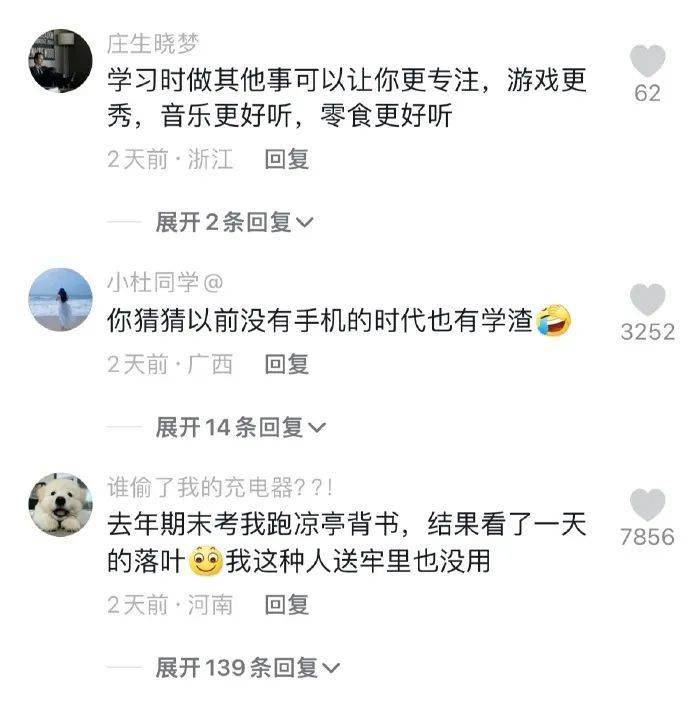This screenshot has height=708, width=690.
Task: Reply to 小杜同学@'s comment
Action: [x=287, y=365]
